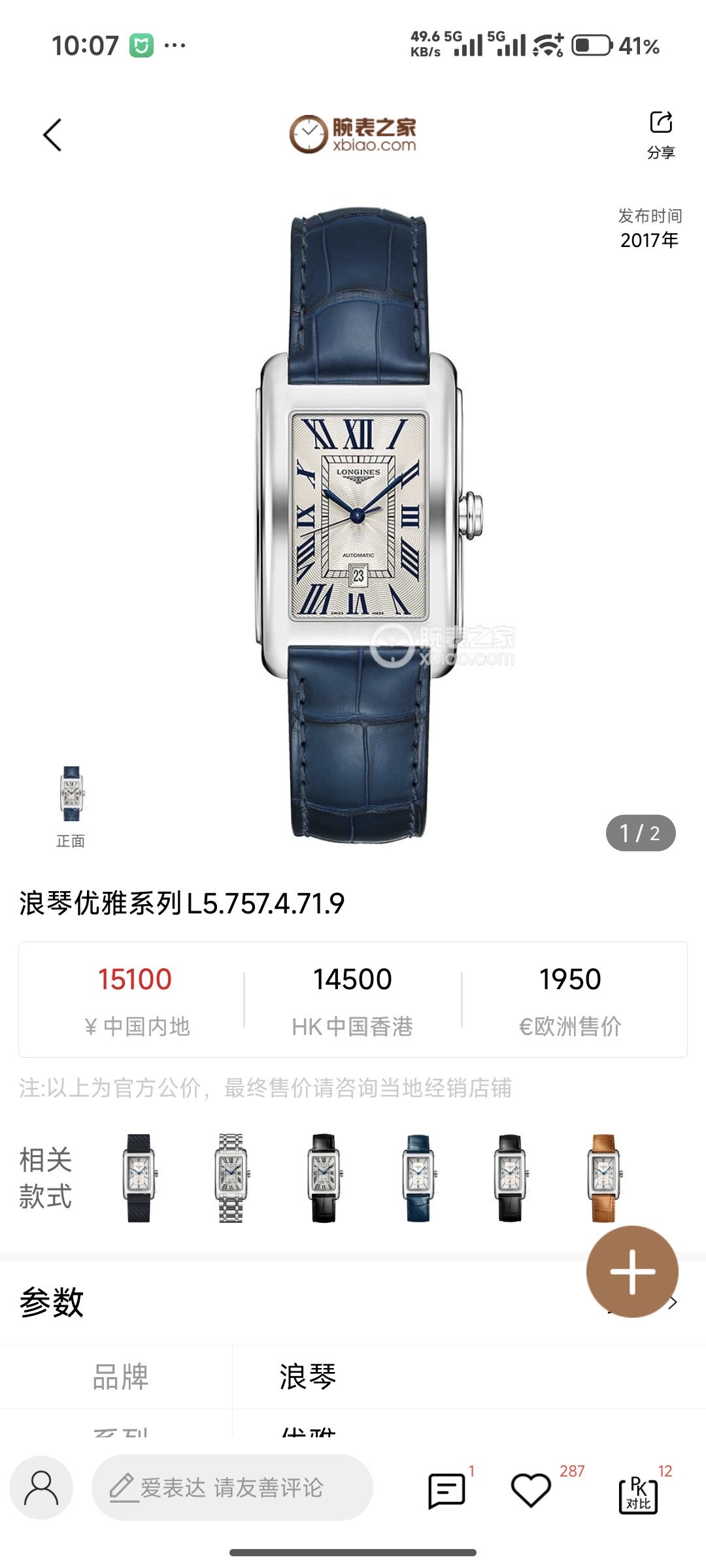Open the PK 对比 comparison list
This screenshot has width=706, height=1568.
pyautogui.click(x=638, y=1493)
